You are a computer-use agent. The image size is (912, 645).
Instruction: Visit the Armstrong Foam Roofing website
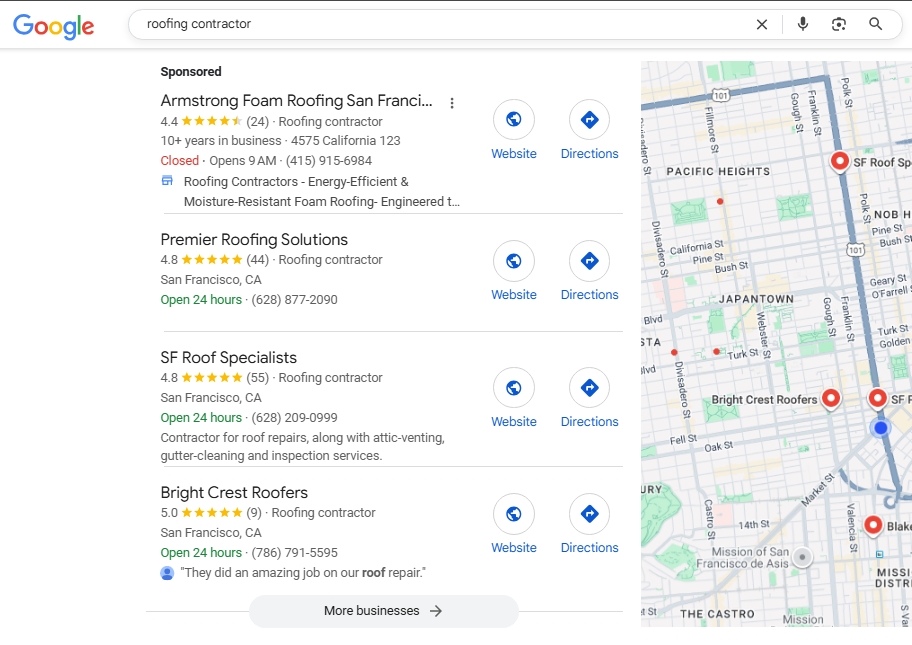coord(514,131)
